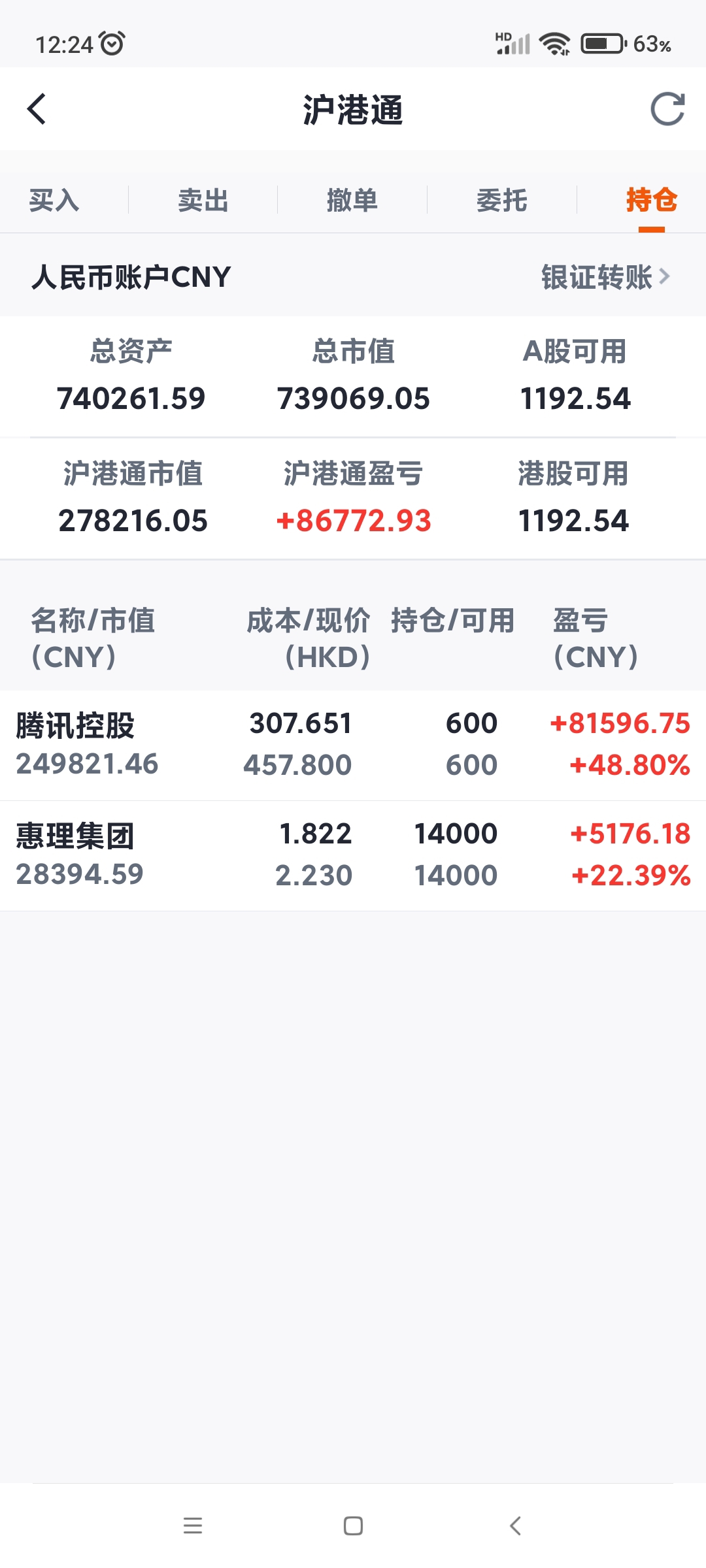Refresh the page with the reload icon
This screenshot has width=706, height=1568.
click(x=665, y=110)
